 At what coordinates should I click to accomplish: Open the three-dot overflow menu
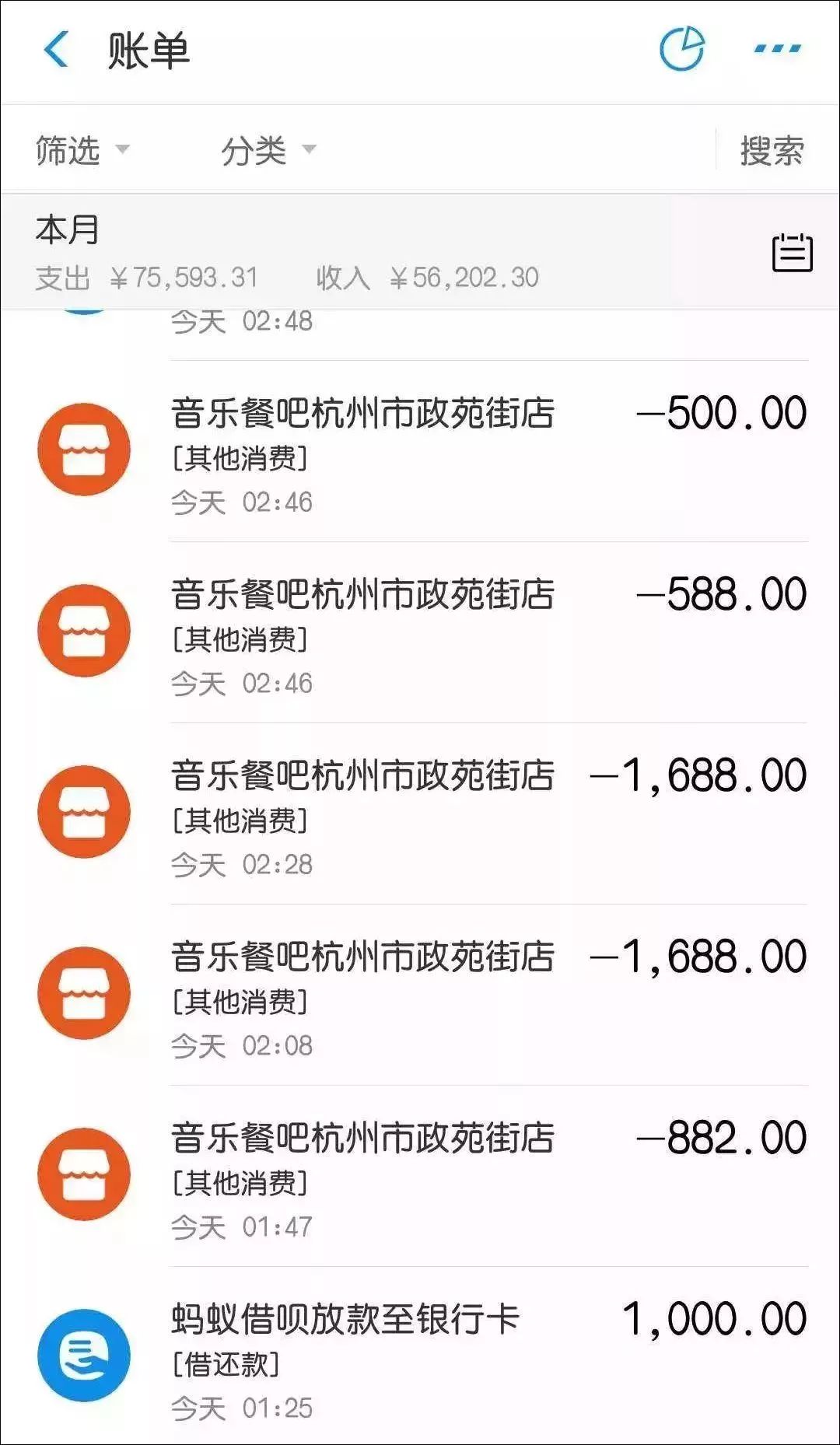pyautogui.click(x=777, y=49)
